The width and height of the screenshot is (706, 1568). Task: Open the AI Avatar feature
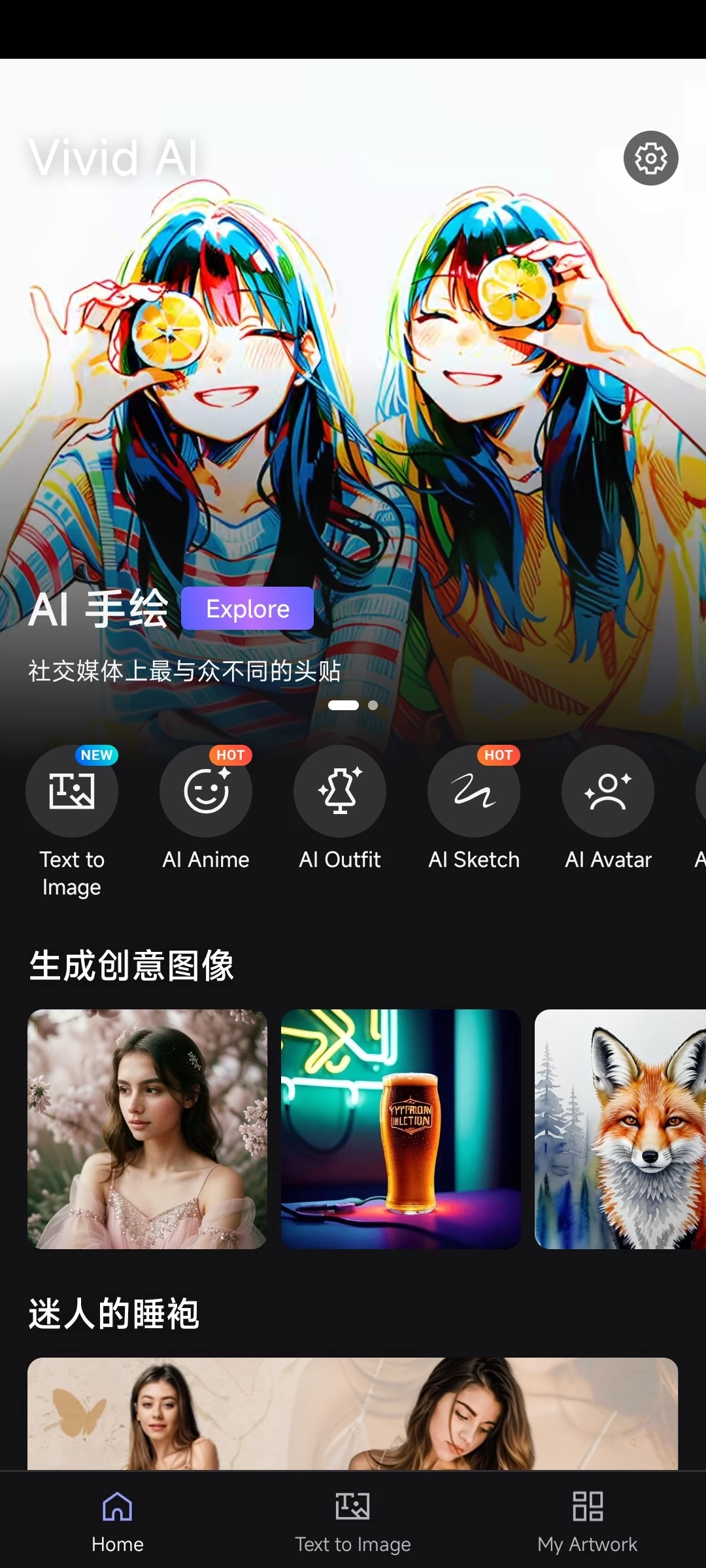tap(608, 792)
